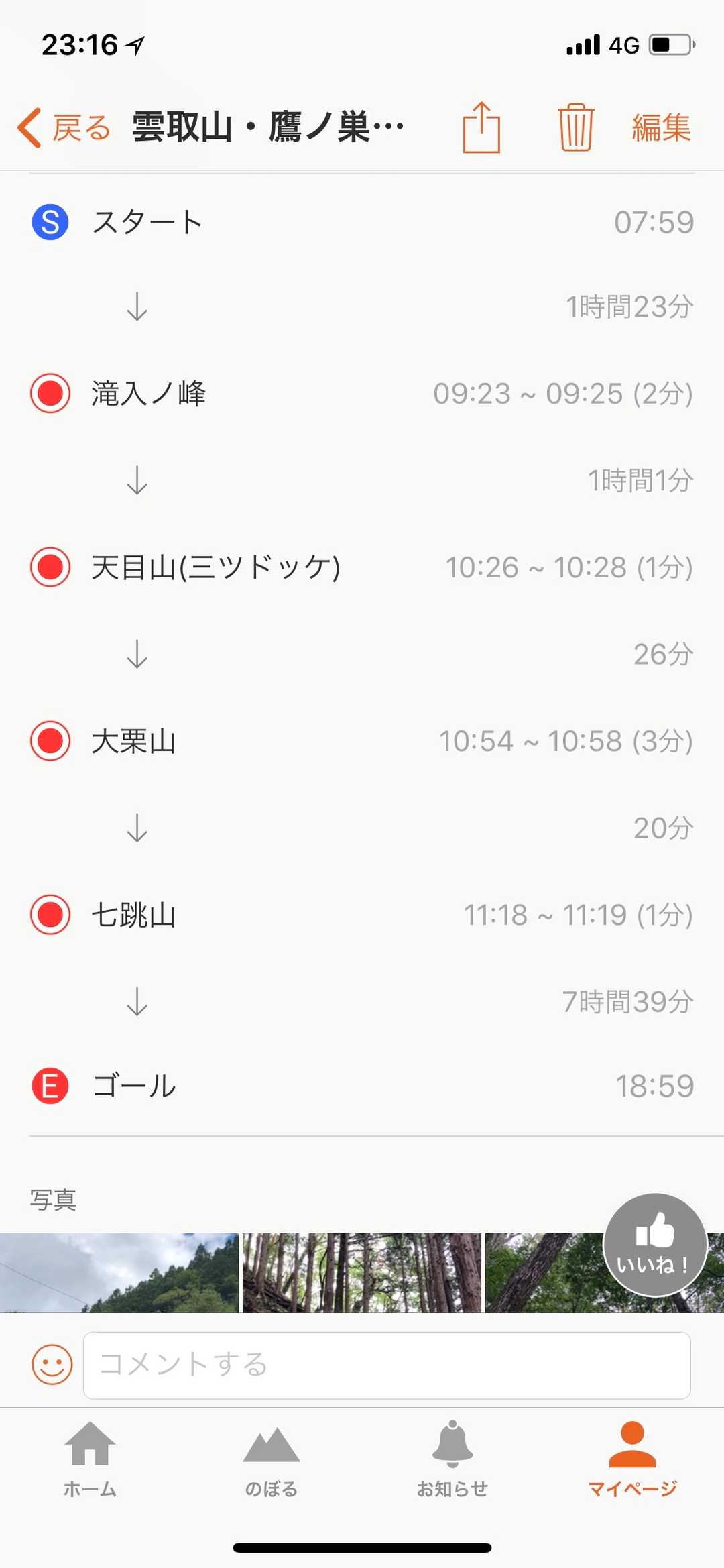Open the 天目山(三ツドッケ) waypoint
724x1568 pixels.
pos(215,567)
